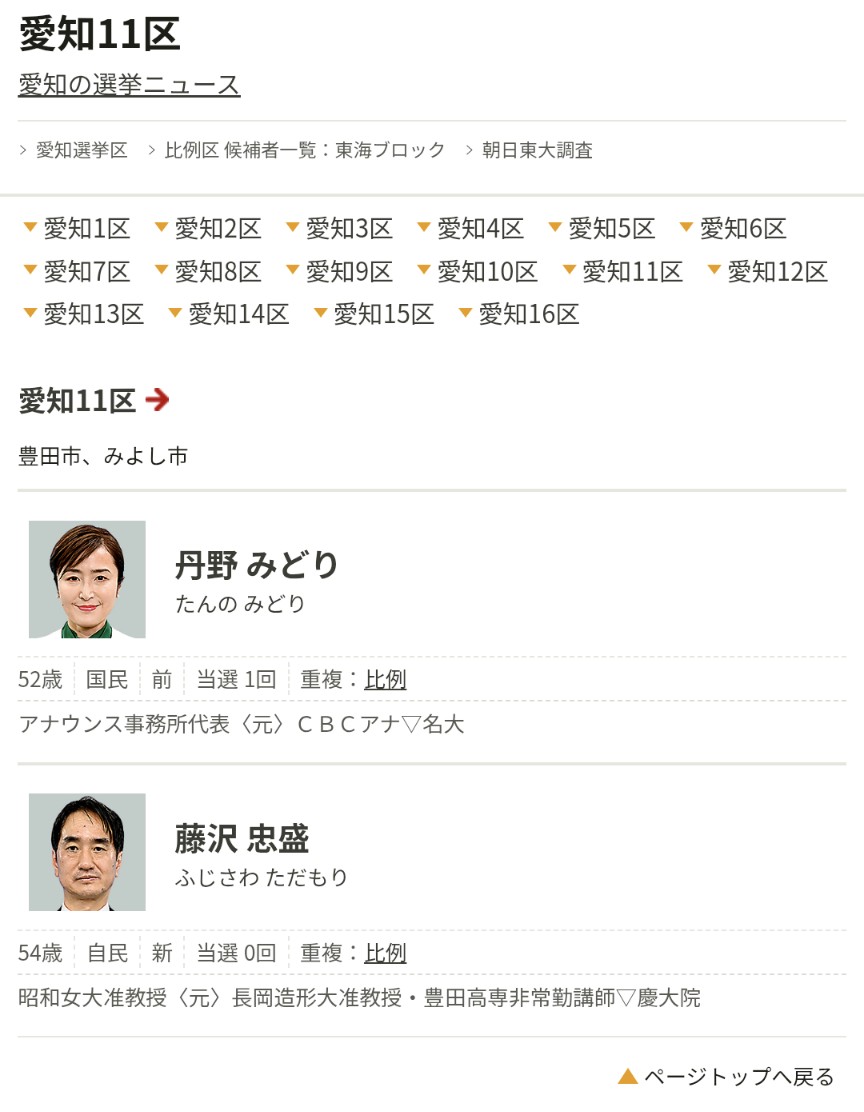The image size is (864, 1112).
Task: Open 比例 link for 藤沢 忠盛
Action: (385, 953)
